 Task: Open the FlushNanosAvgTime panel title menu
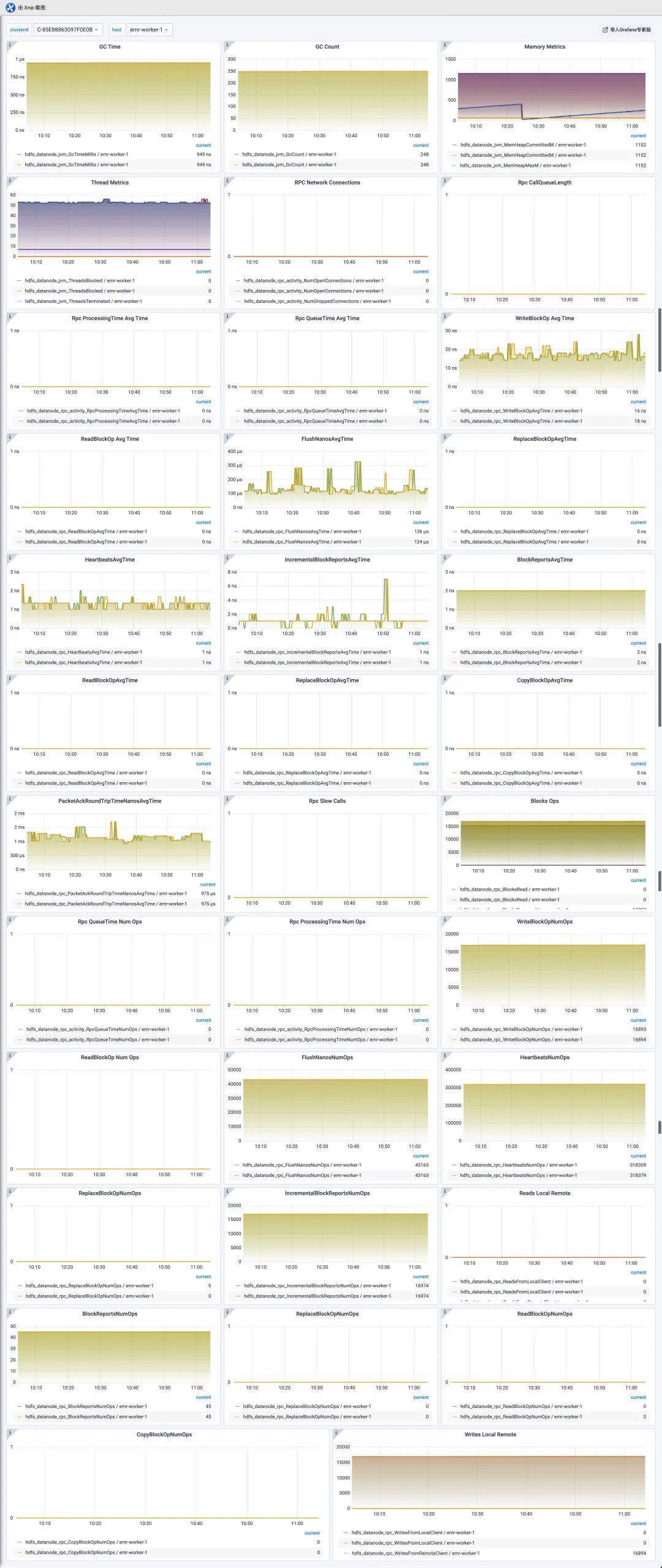click(327, 439)
